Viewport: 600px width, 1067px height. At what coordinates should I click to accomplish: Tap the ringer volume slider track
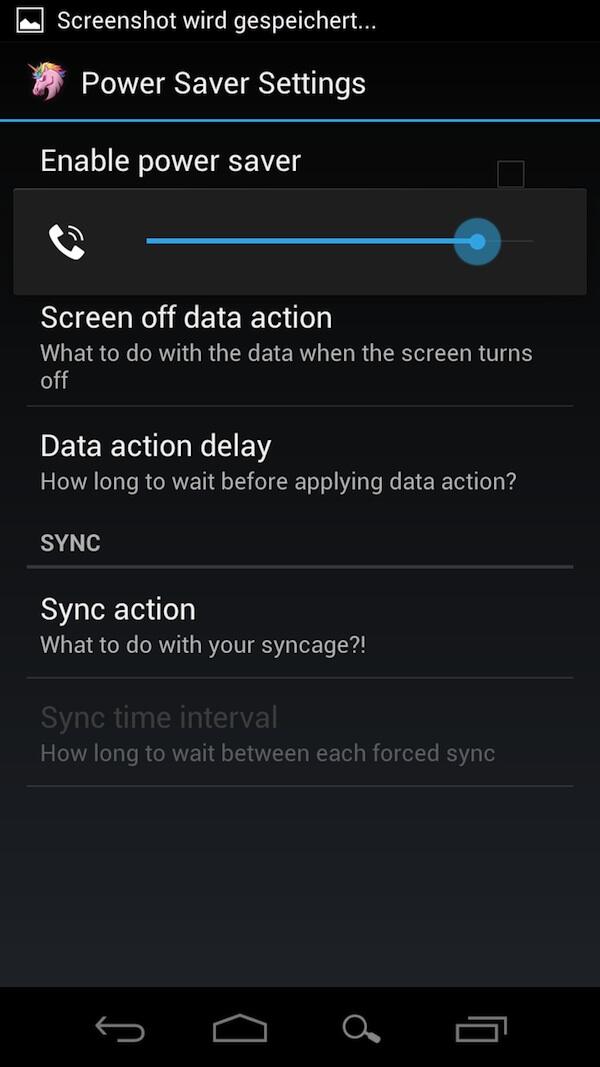click(340, 241)
